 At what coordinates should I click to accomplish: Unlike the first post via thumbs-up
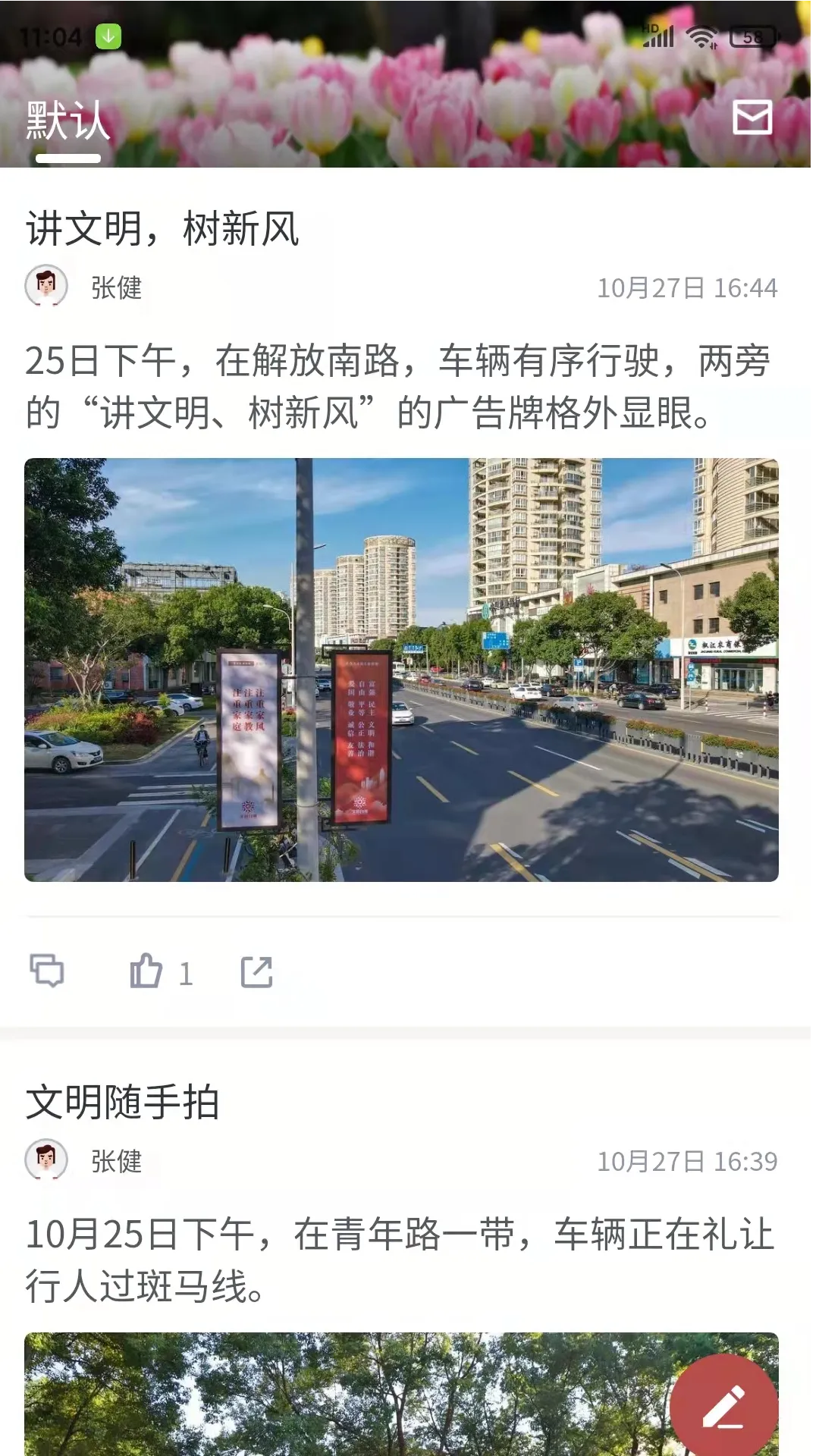pyautogui.click(x=146, y=973)
